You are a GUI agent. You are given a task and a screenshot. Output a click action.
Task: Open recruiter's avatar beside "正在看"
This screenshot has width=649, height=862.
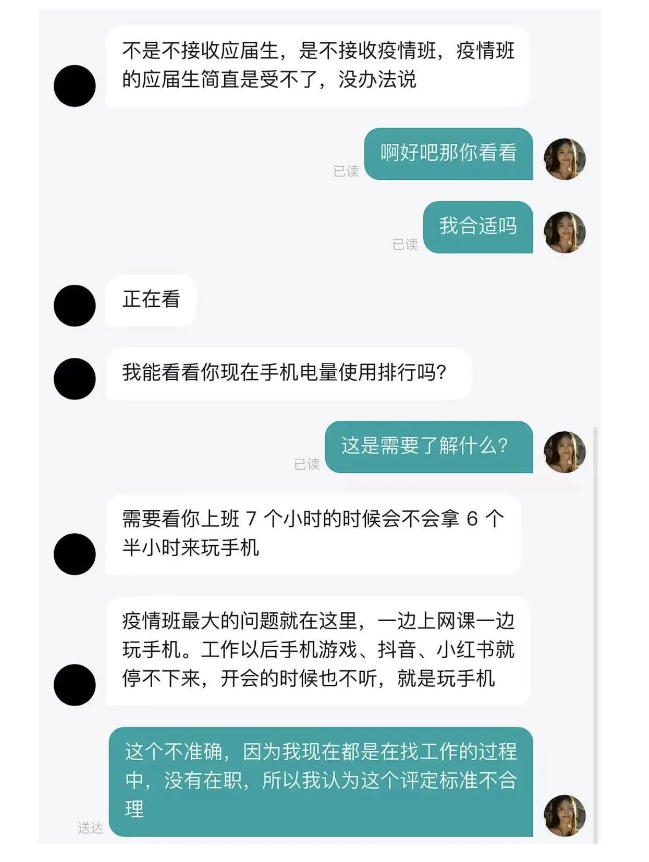coord(75,305)
